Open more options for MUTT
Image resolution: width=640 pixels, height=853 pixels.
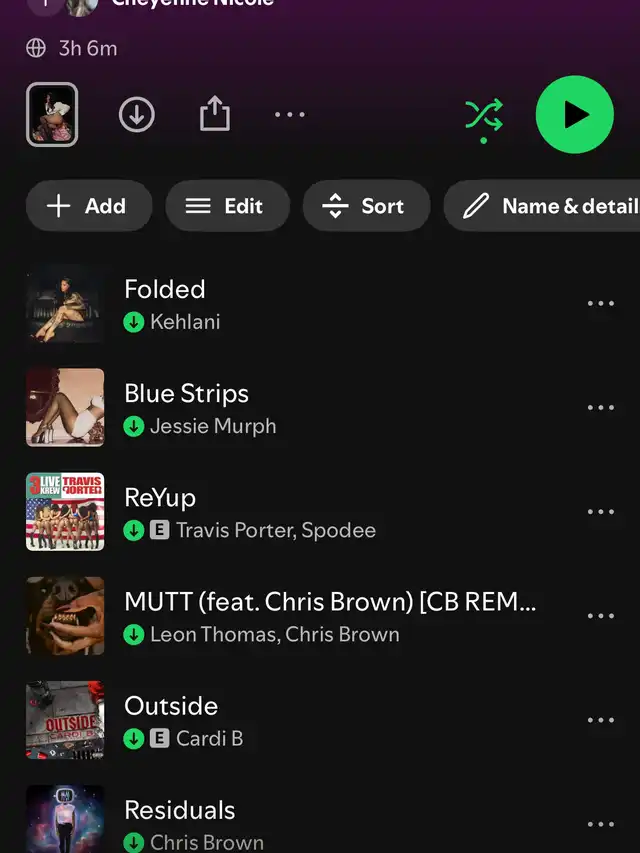600,616
